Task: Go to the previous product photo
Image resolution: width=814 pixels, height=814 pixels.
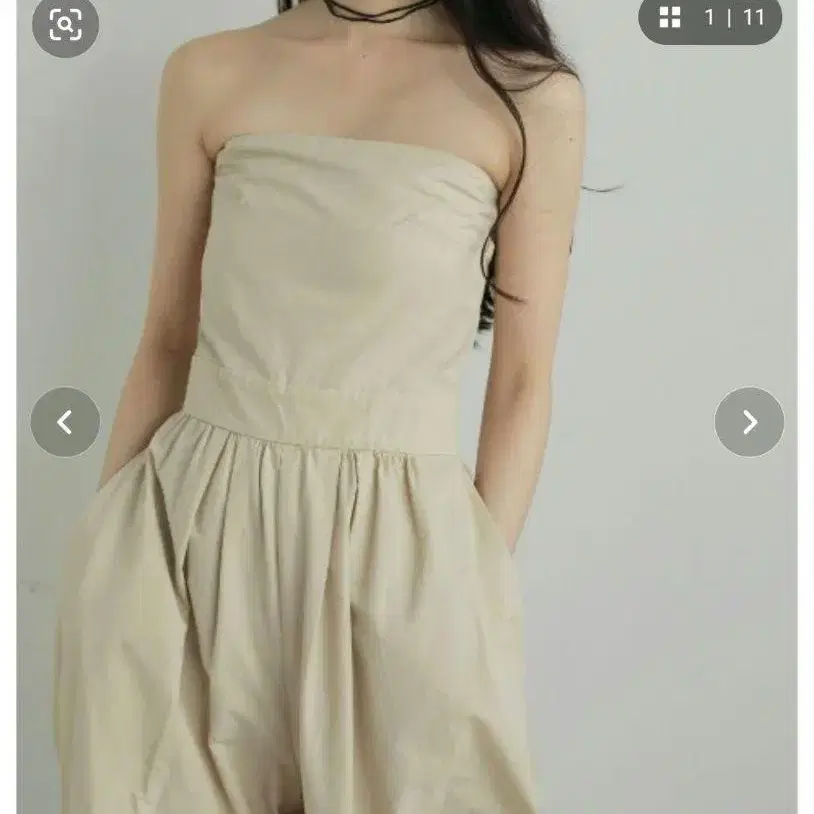Action: point(65,422)
